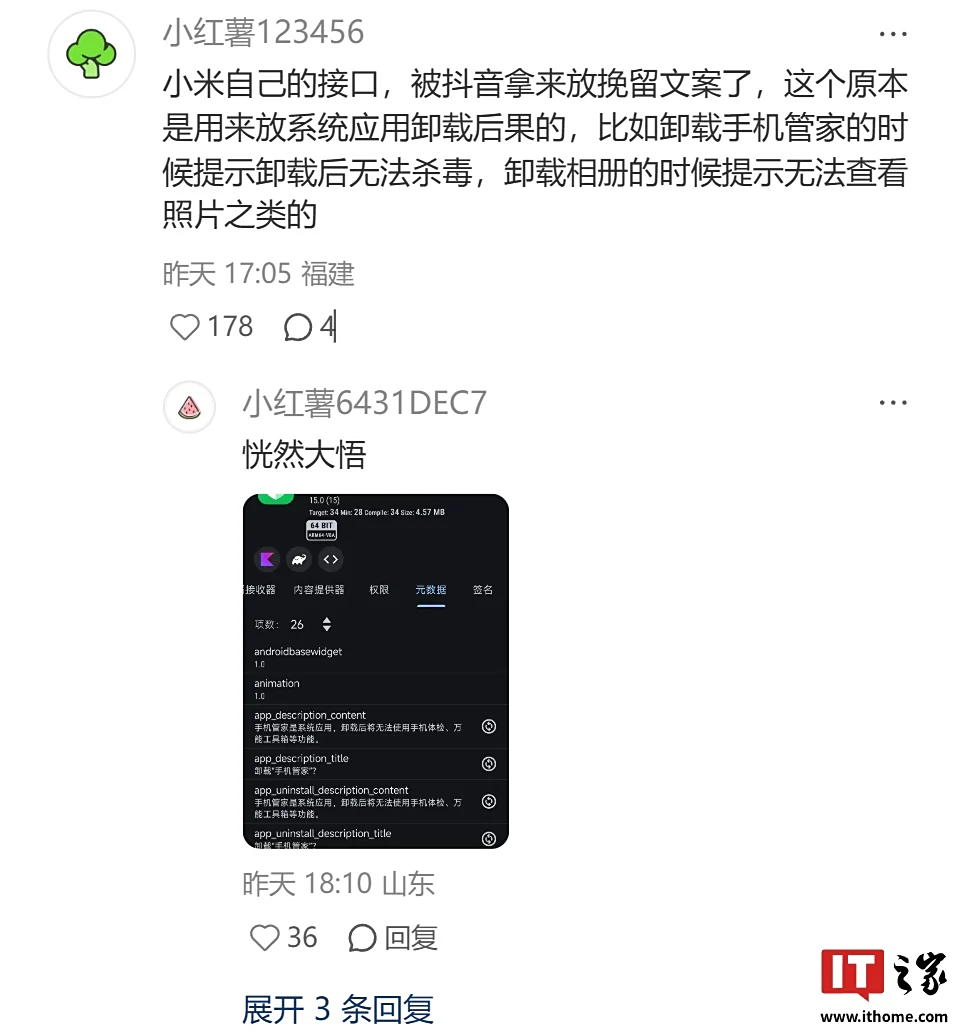
Task: Open overflow menu on 小红薯123456's comment
Action: tap(892, 35)
